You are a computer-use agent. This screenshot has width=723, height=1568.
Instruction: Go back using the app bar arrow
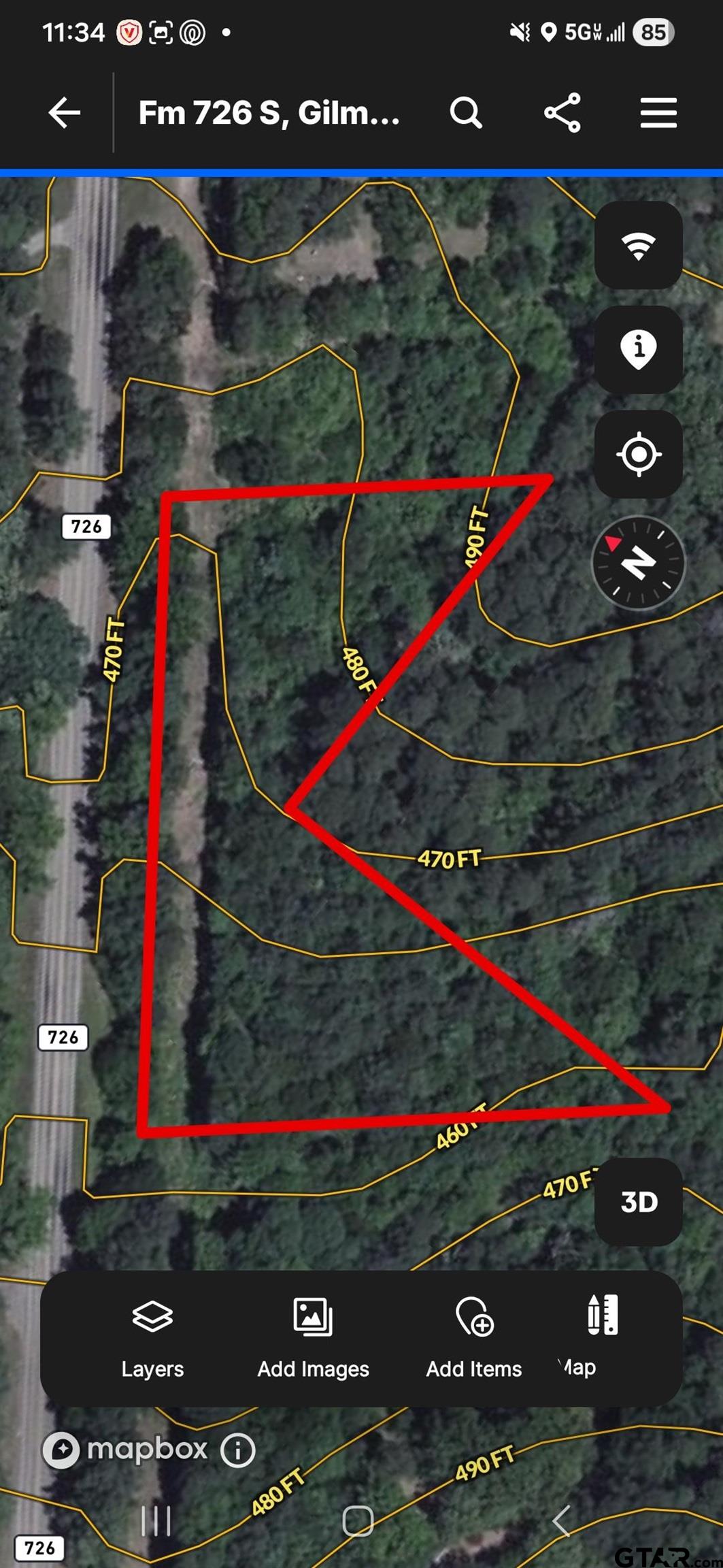point(65,112)
